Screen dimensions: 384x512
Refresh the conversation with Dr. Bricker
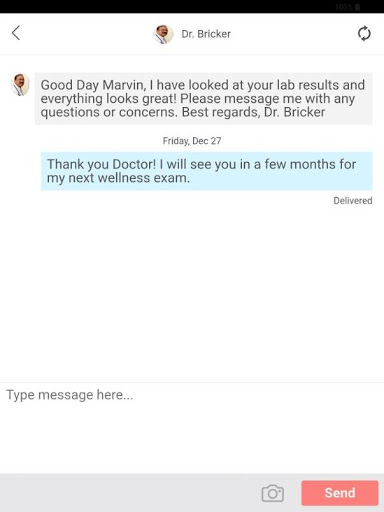(364, 33)
